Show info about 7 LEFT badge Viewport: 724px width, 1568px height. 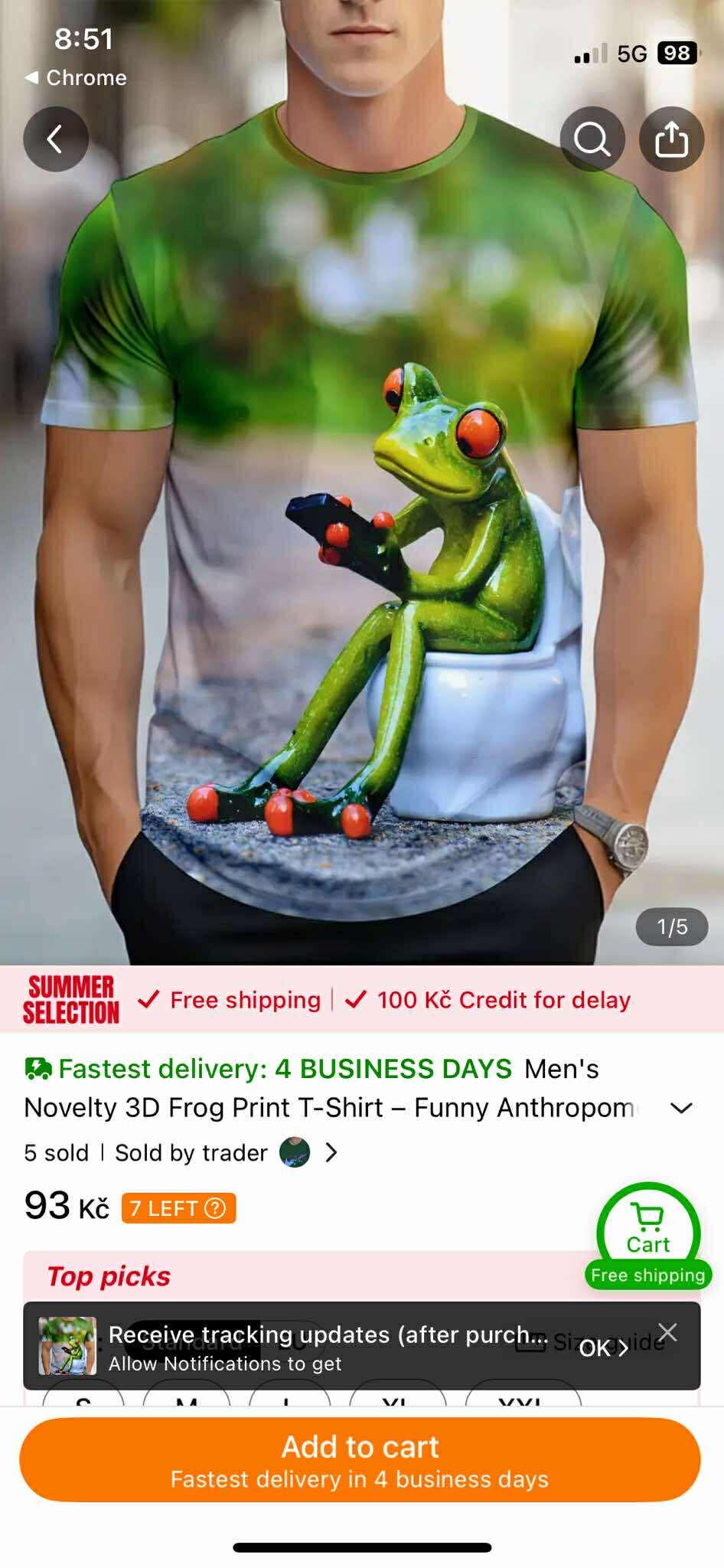pos(216,1208)
